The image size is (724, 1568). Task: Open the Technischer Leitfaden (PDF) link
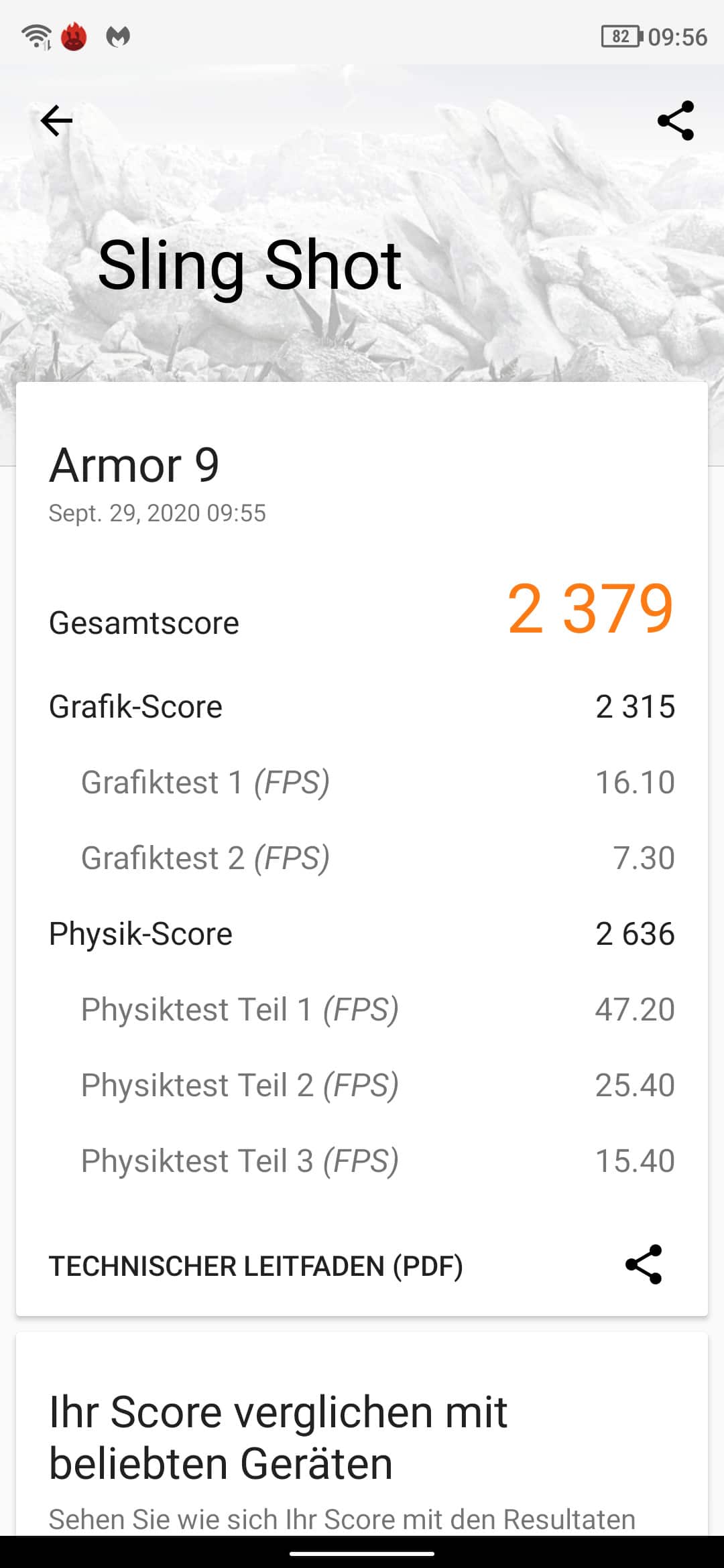(256, 1266)
